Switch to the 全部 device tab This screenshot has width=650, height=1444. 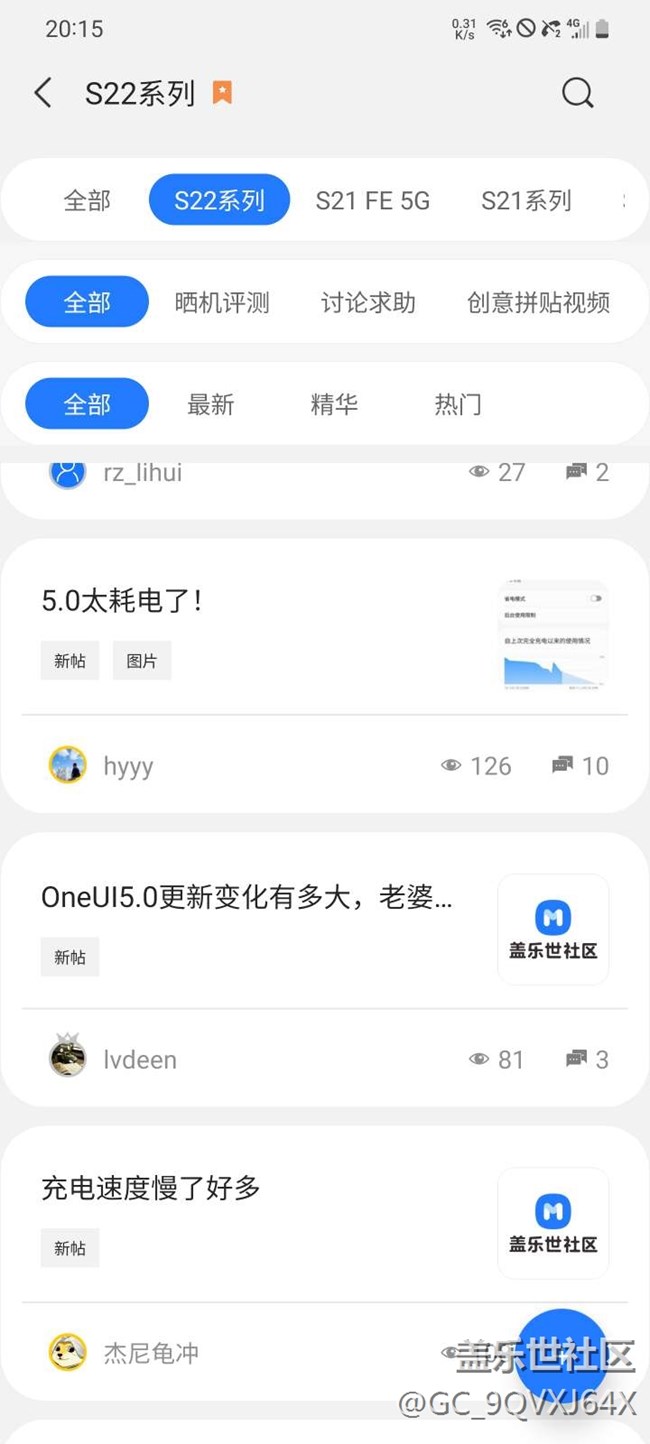[x=87, y=200]
